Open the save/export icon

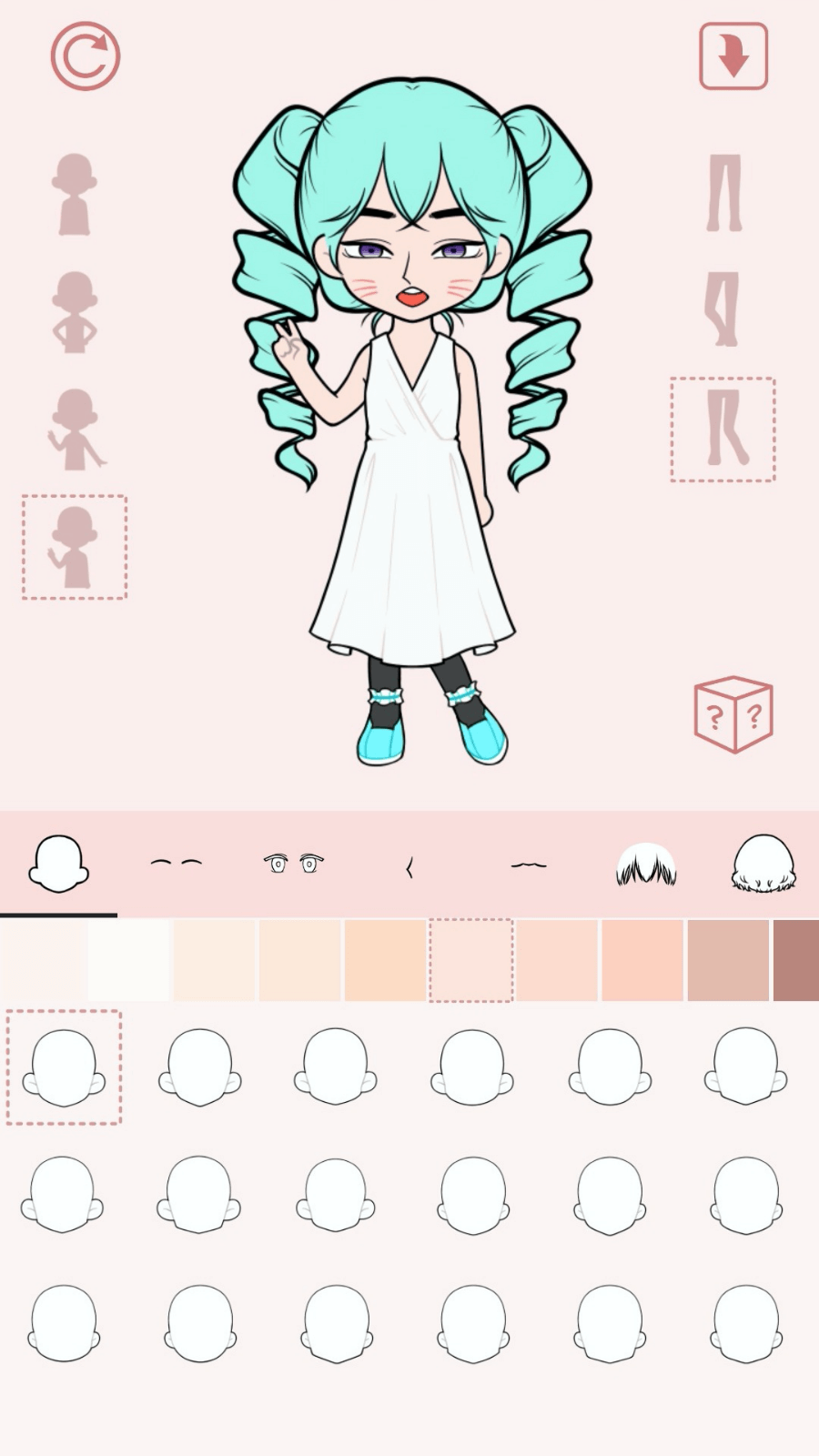pyautogui.click(x=734, y=55)
